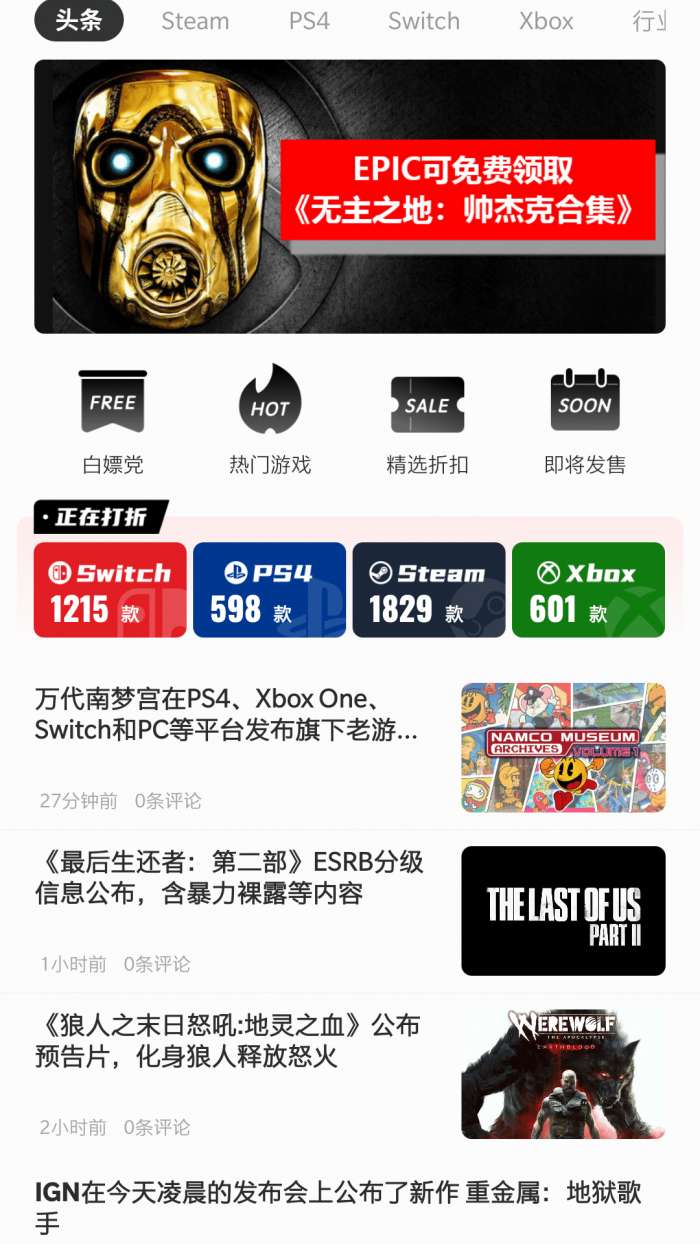Open 即将发售 coming soon
This screenshot has height=1244, width=700.
pyautogui.click(x=585, y=422)
